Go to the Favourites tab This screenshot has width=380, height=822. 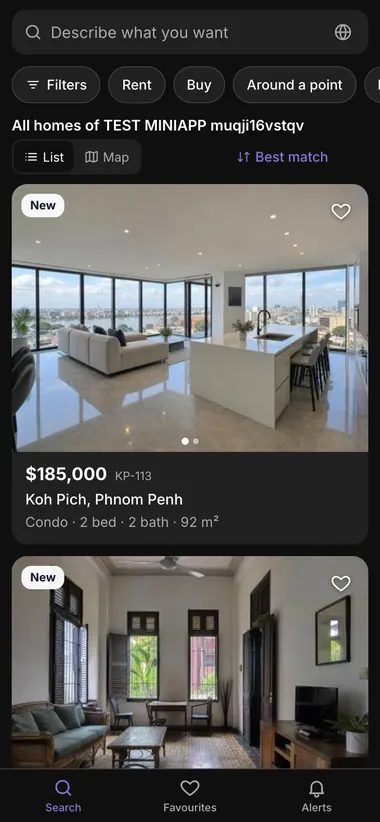point(190,796)
